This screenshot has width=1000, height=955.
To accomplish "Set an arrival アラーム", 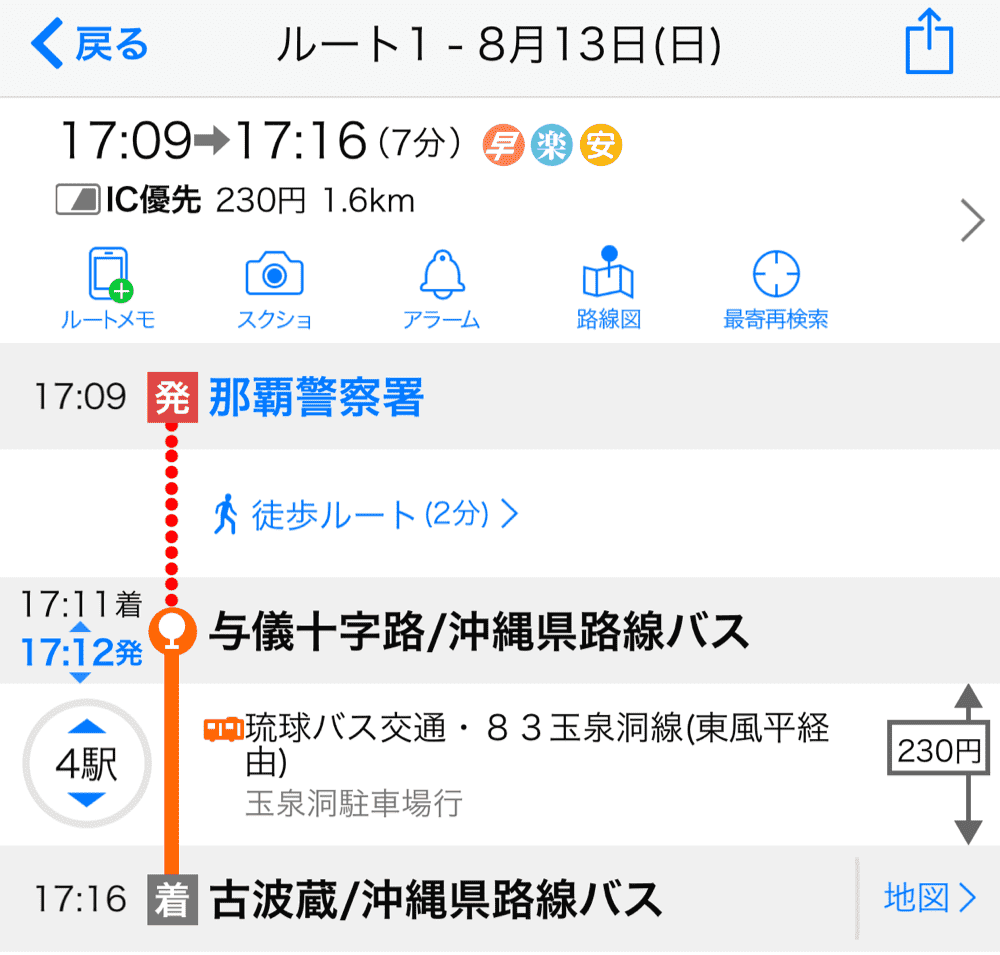I will pyautogui.click(x=441, y=289).
